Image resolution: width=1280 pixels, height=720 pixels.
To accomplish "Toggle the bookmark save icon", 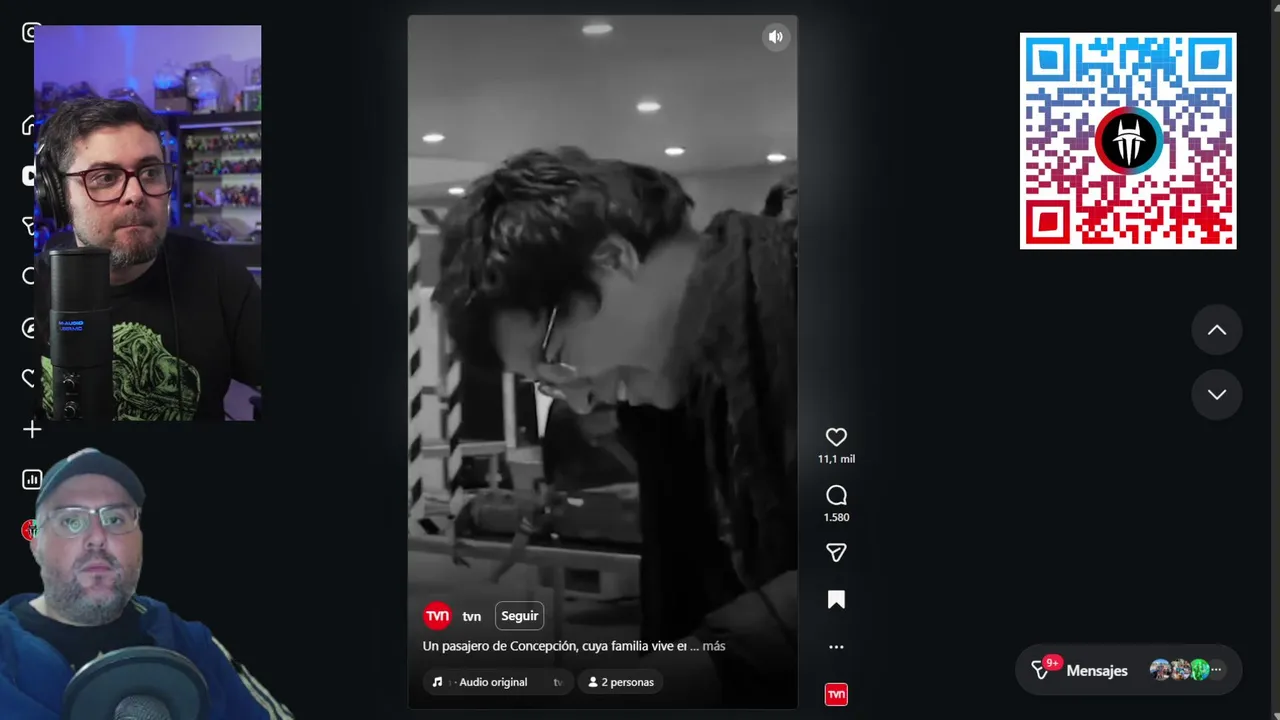I will pos(836,599).
